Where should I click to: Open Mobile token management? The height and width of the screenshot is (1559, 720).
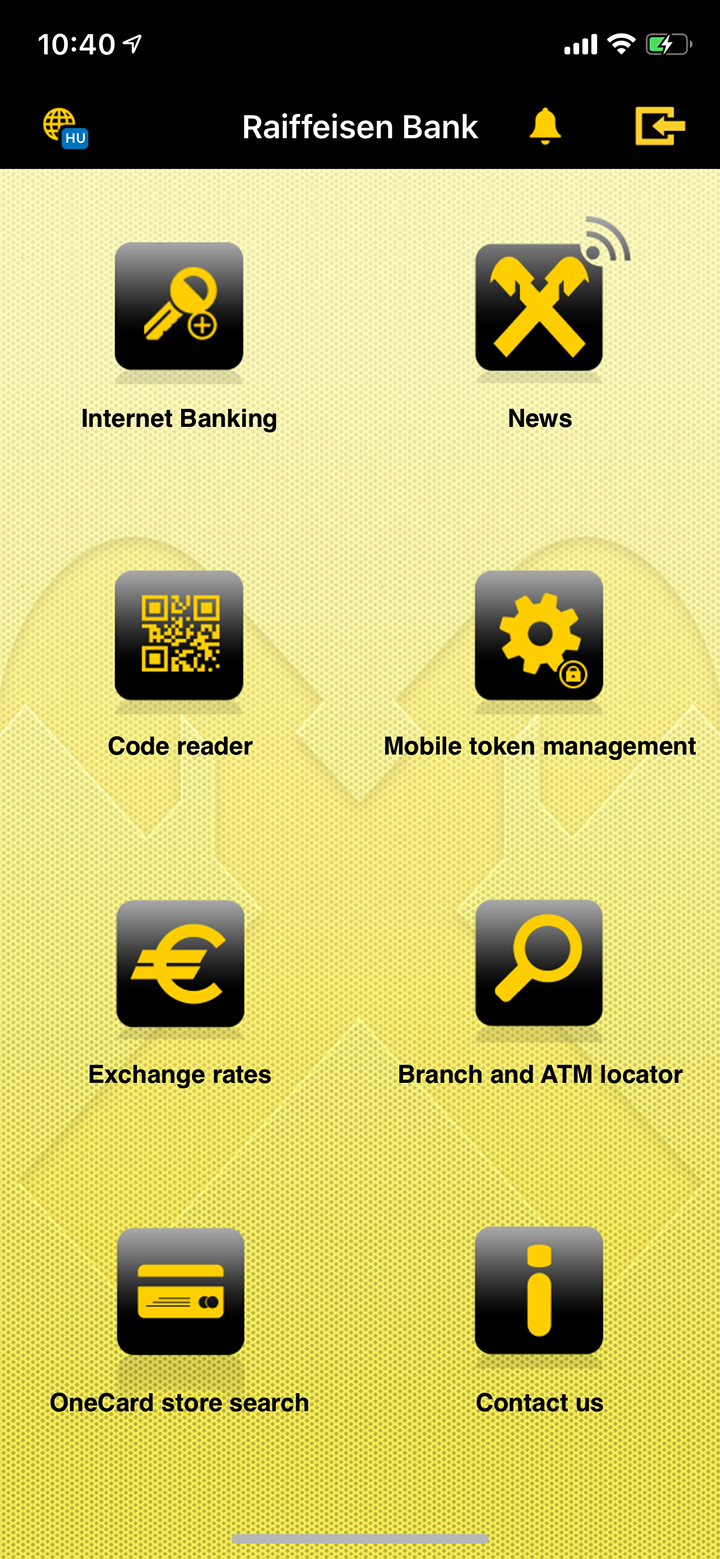[x=539, y=635]
